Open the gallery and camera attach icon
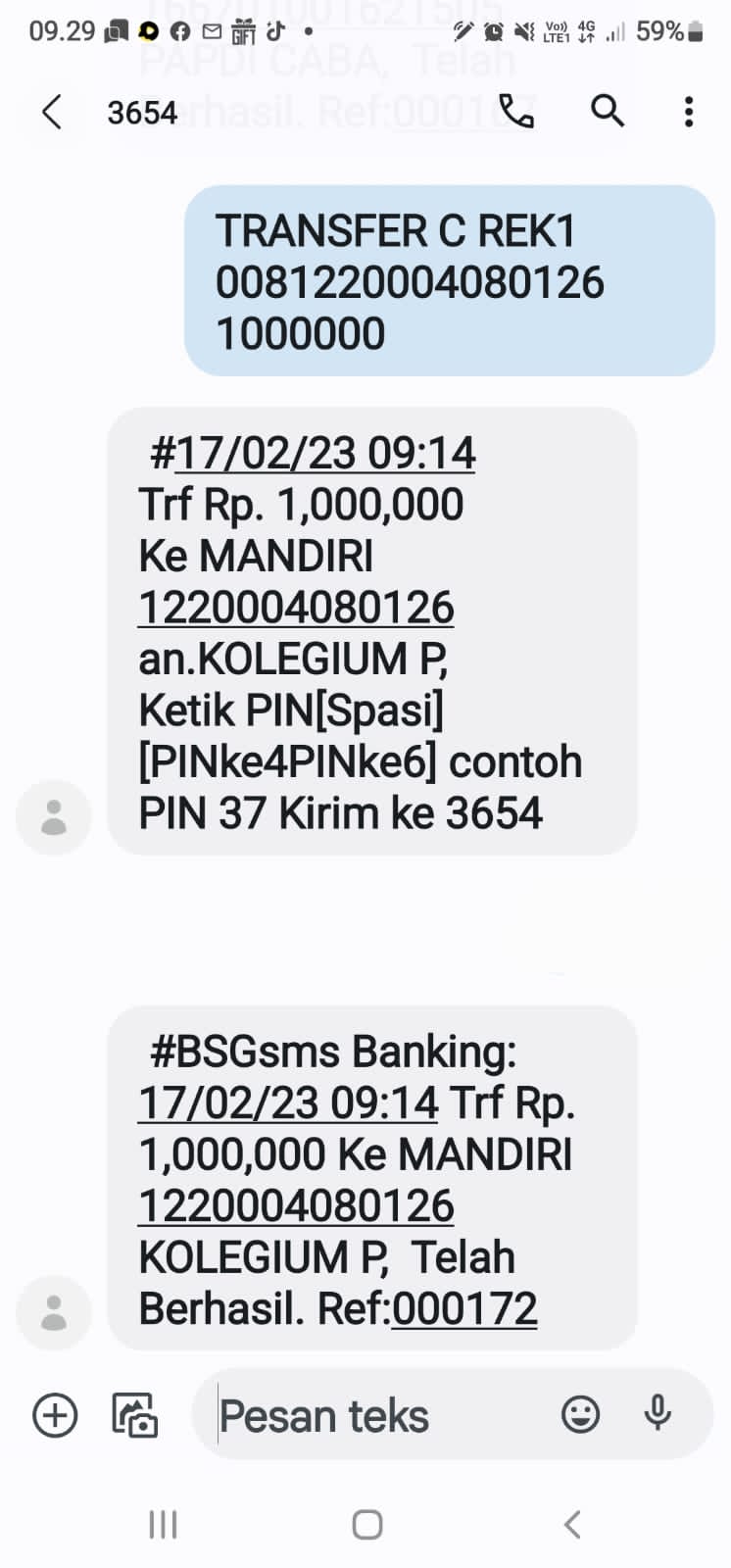This screenshot has width=731, height=1568. click(135, 1415)
